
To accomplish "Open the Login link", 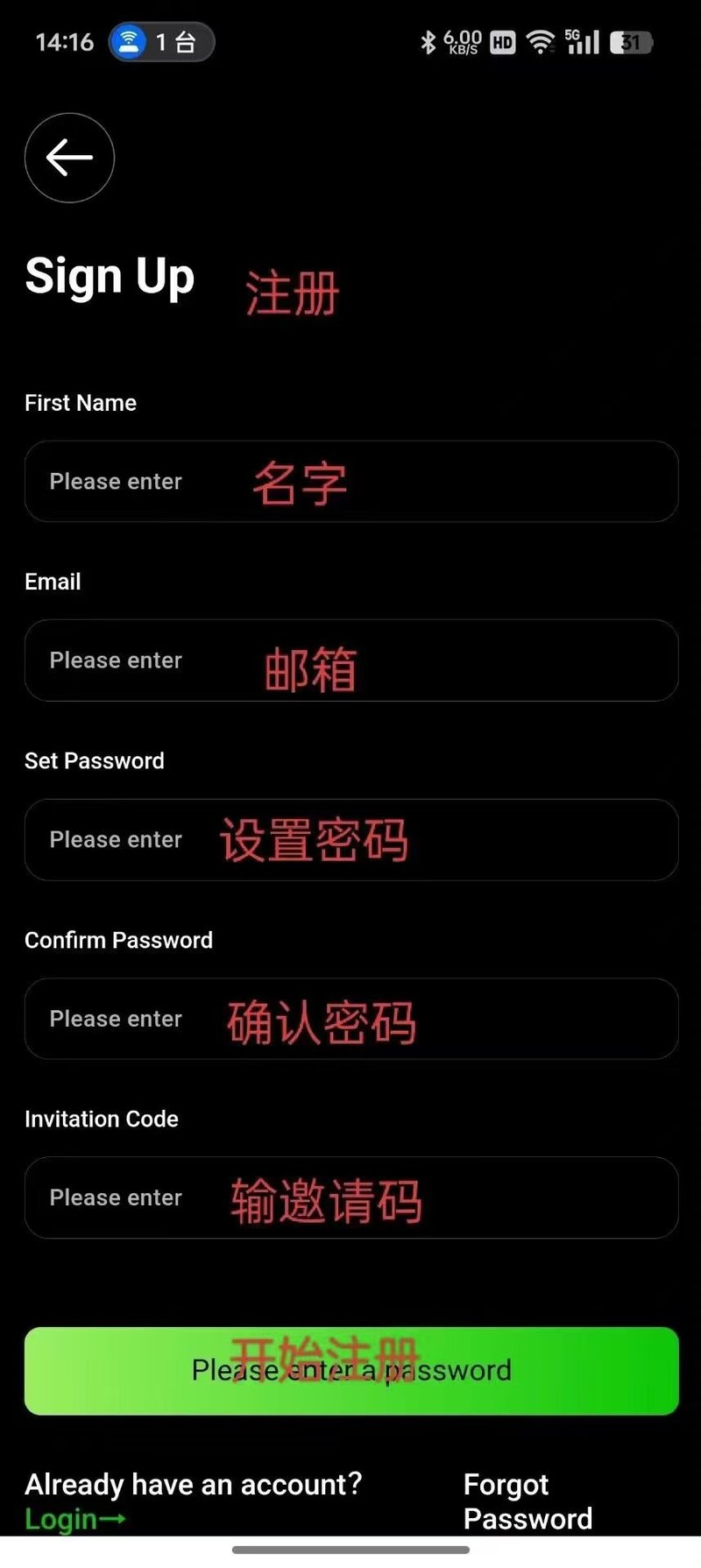I will 75,1519.
